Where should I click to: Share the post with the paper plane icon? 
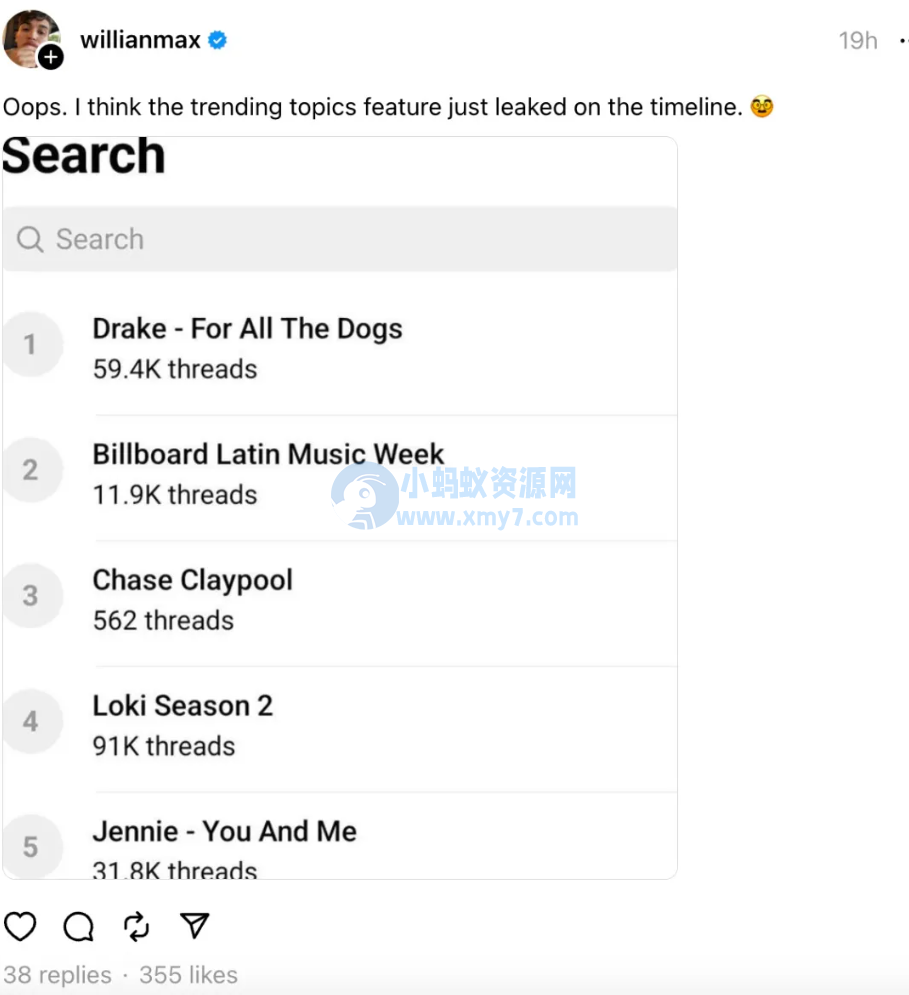tap(194, 927)
